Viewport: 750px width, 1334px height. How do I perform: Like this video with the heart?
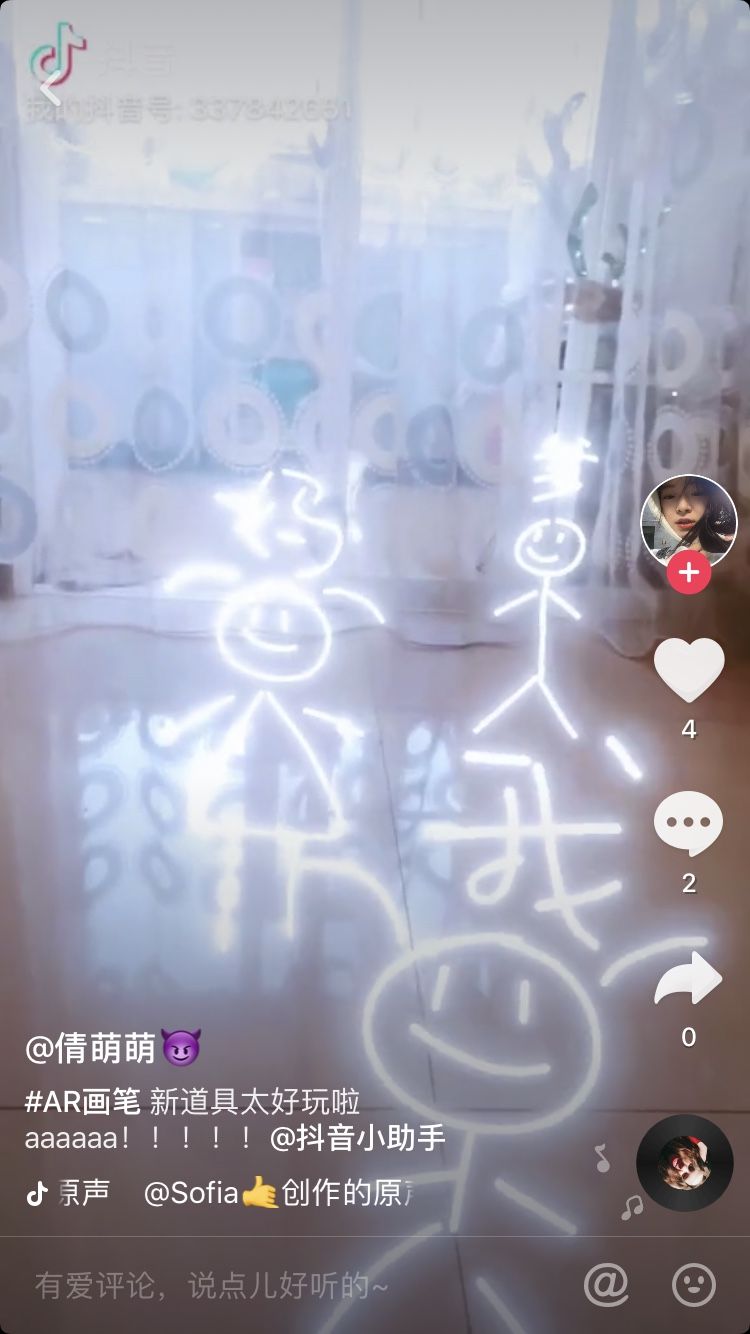click(x=688, y=670)
